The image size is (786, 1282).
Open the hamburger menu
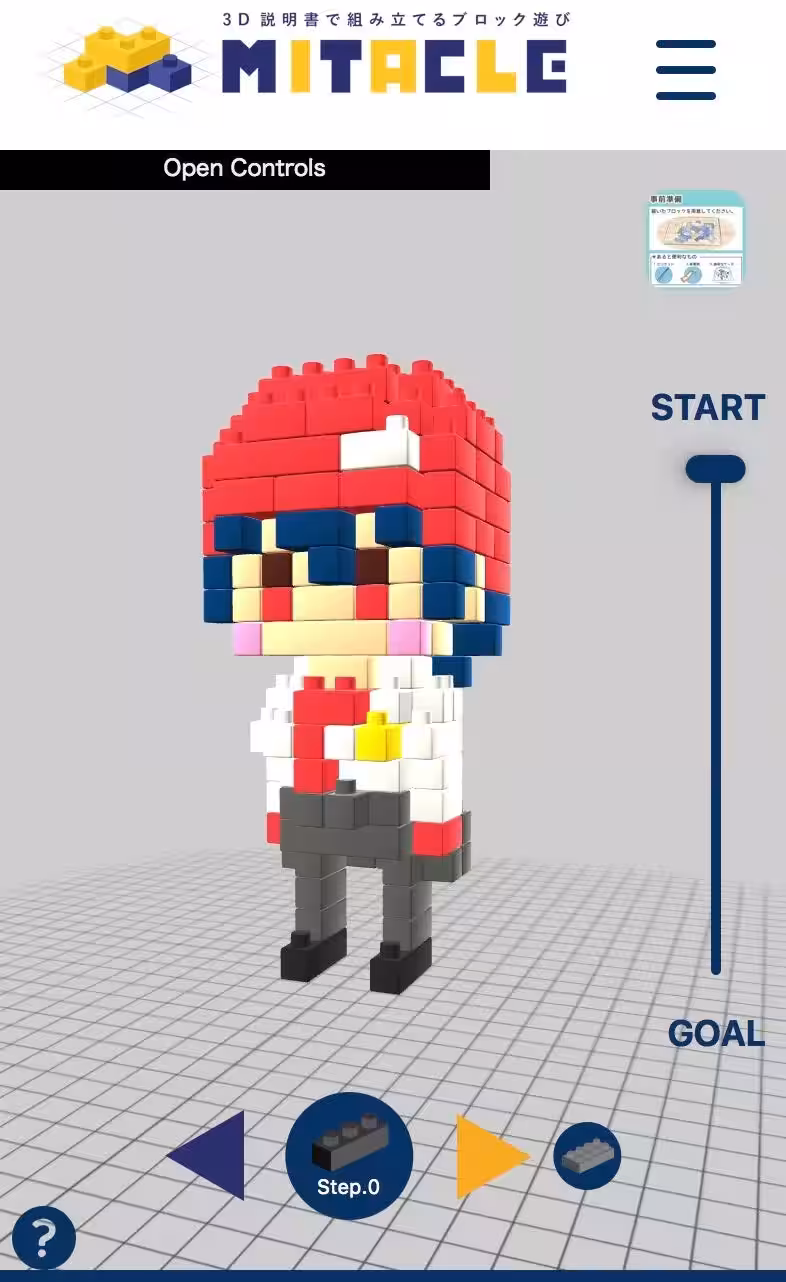pos(686,70)
